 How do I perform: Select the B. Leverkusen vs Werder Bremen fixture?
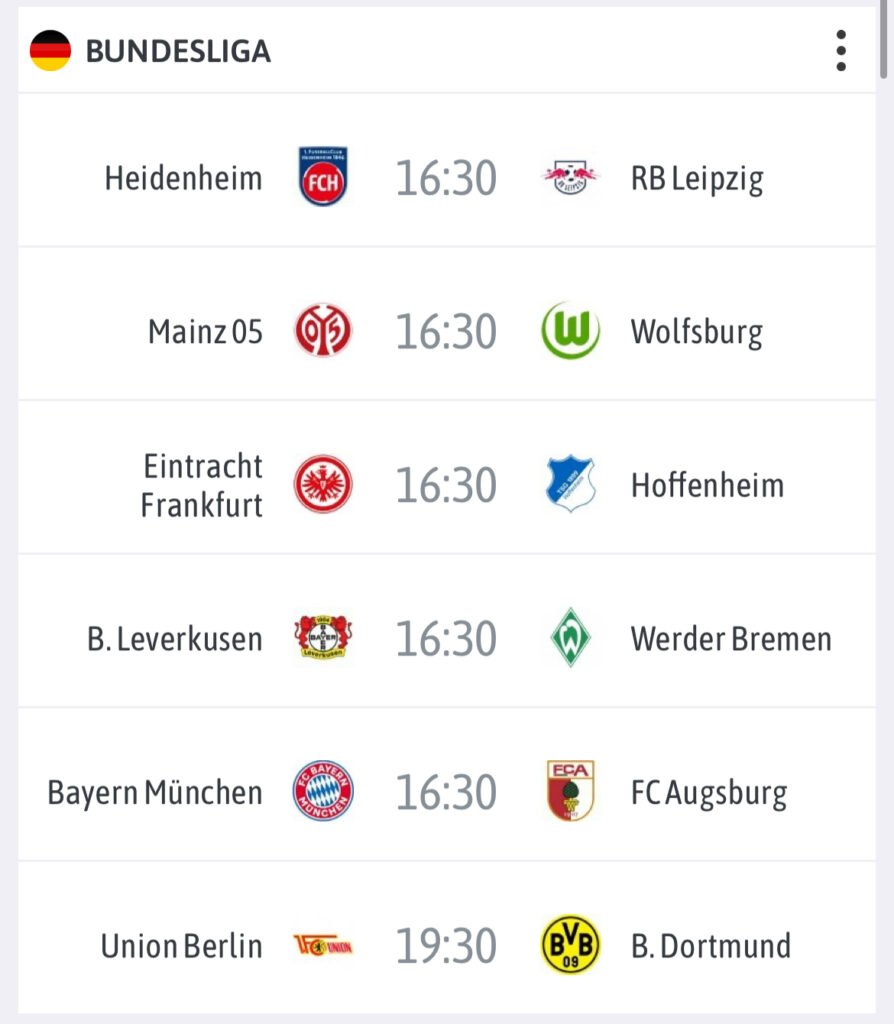point(446,638)
